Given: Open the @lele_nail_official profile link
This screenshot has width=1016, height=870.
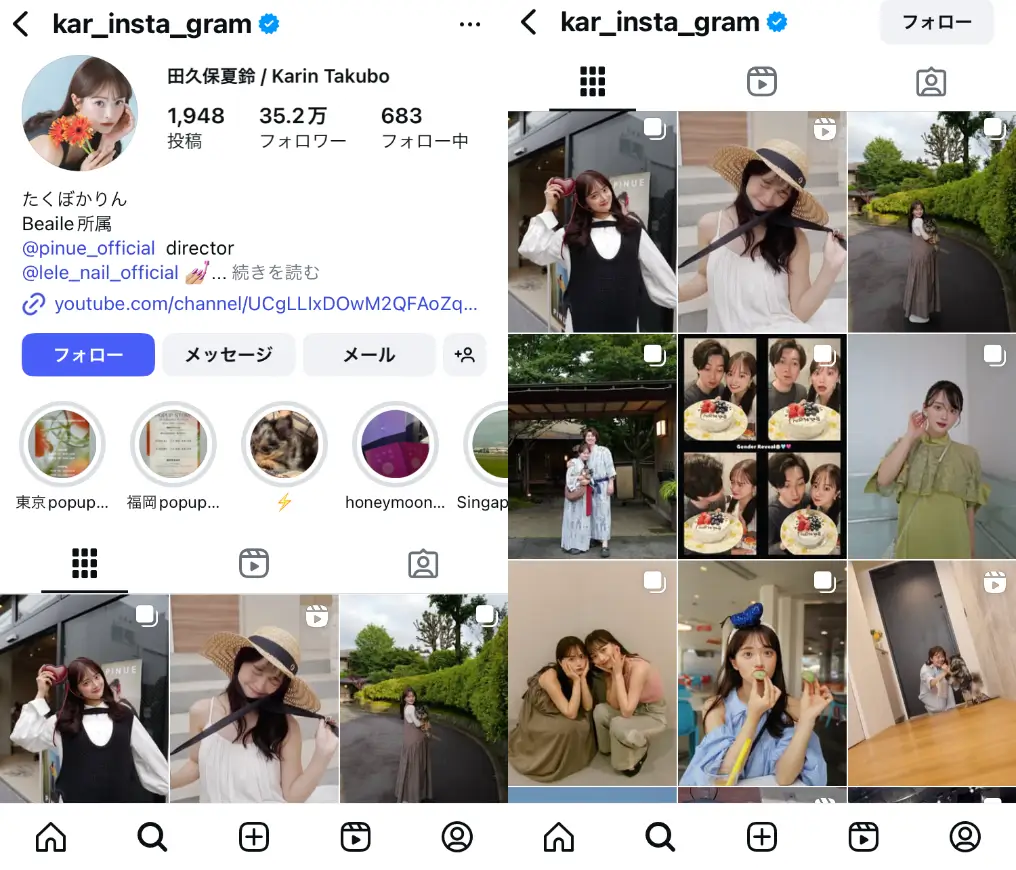Looking at the screenshot, I should point(100,272).
